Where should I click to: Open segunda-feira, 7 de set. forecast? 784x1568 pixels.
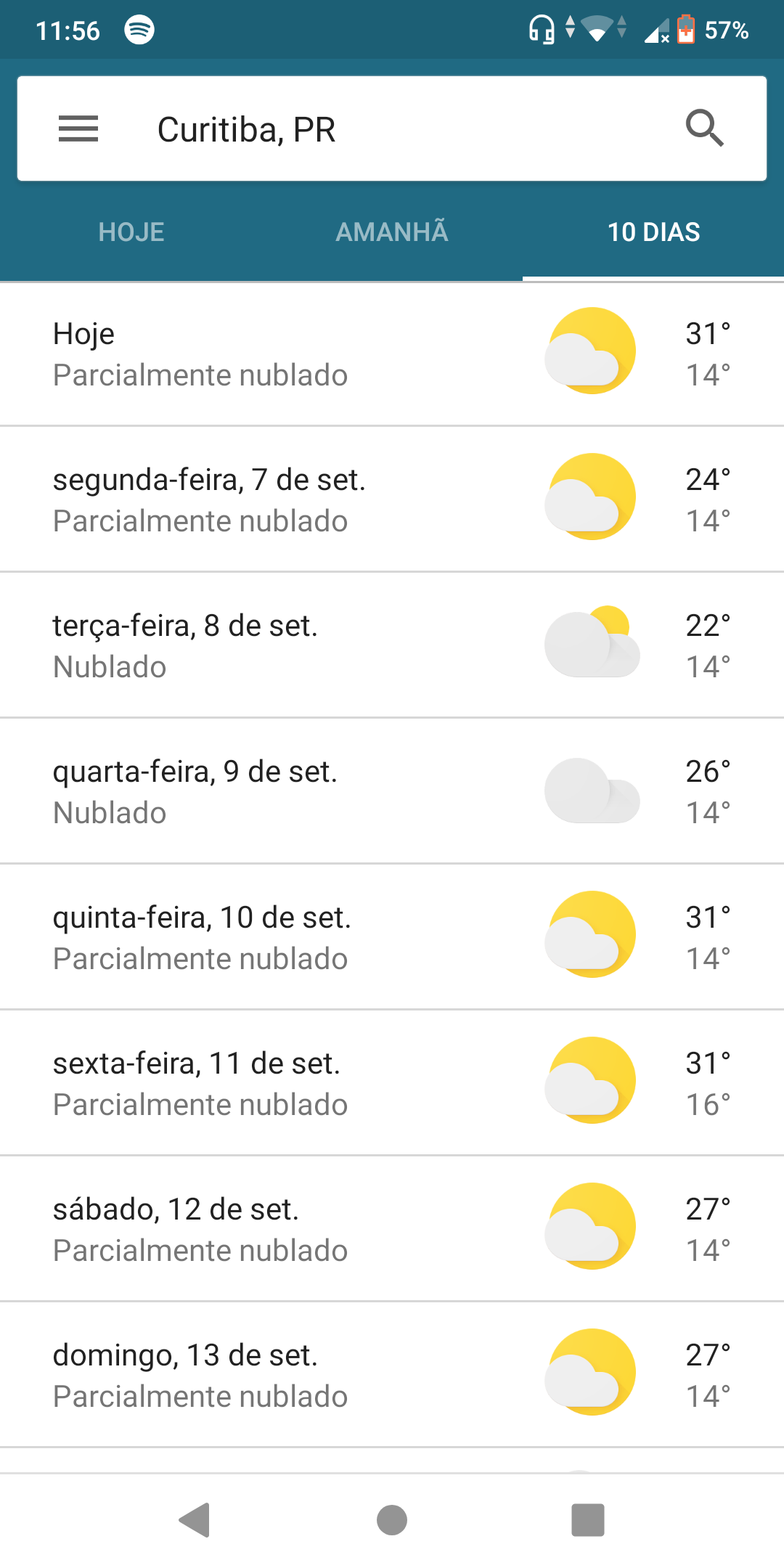[392, 499]
